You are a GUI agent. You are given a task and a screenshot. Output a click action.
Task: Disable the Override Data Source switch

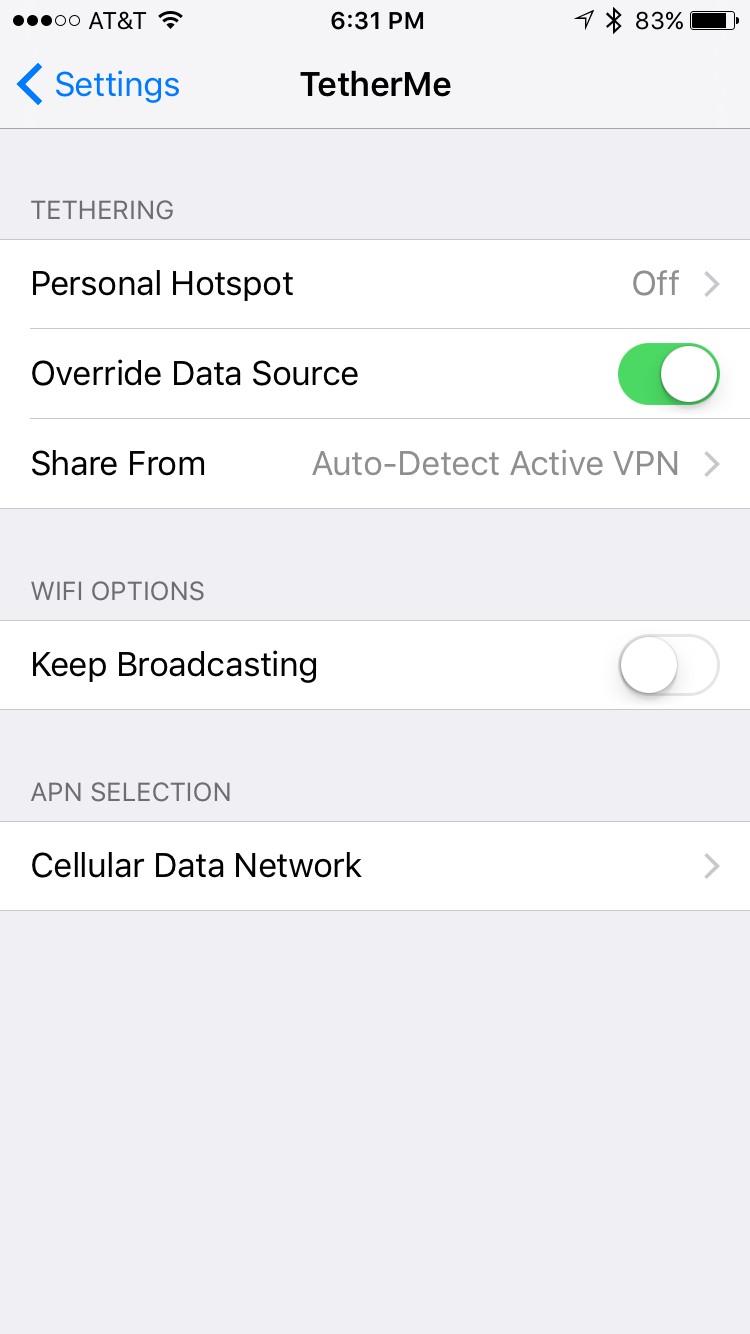[x=669, y=374]
